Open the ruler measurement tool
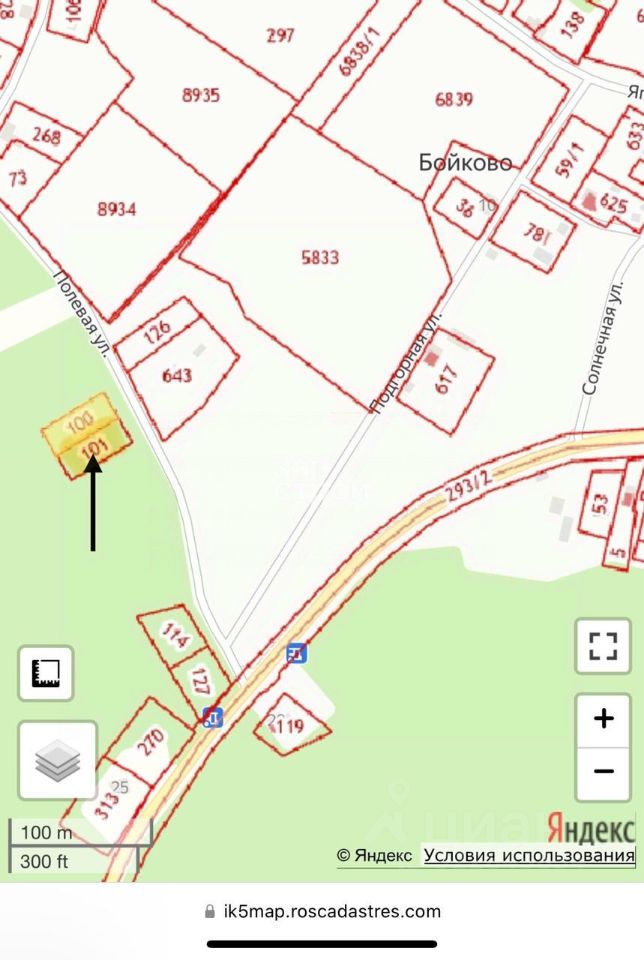Image resolution: width=644 pixels, height=960 pixels. (x=46, y=672)
